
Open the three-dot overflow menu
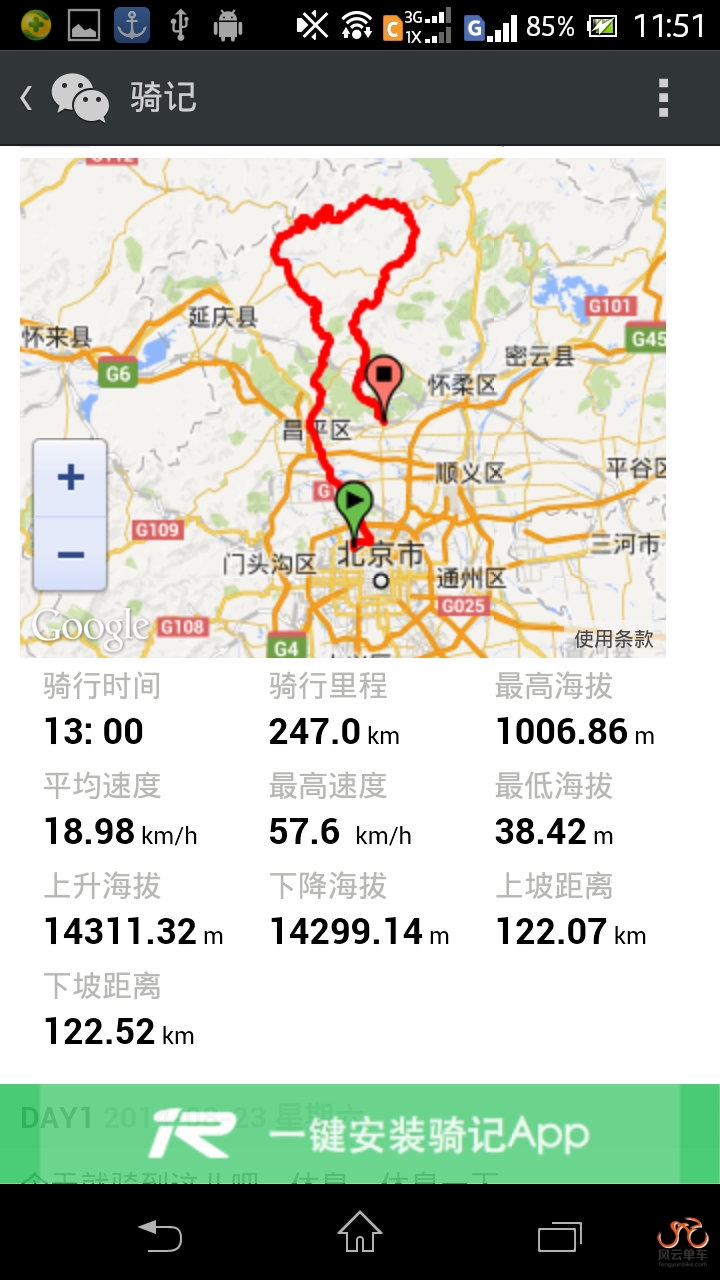[x=660, y=97]
